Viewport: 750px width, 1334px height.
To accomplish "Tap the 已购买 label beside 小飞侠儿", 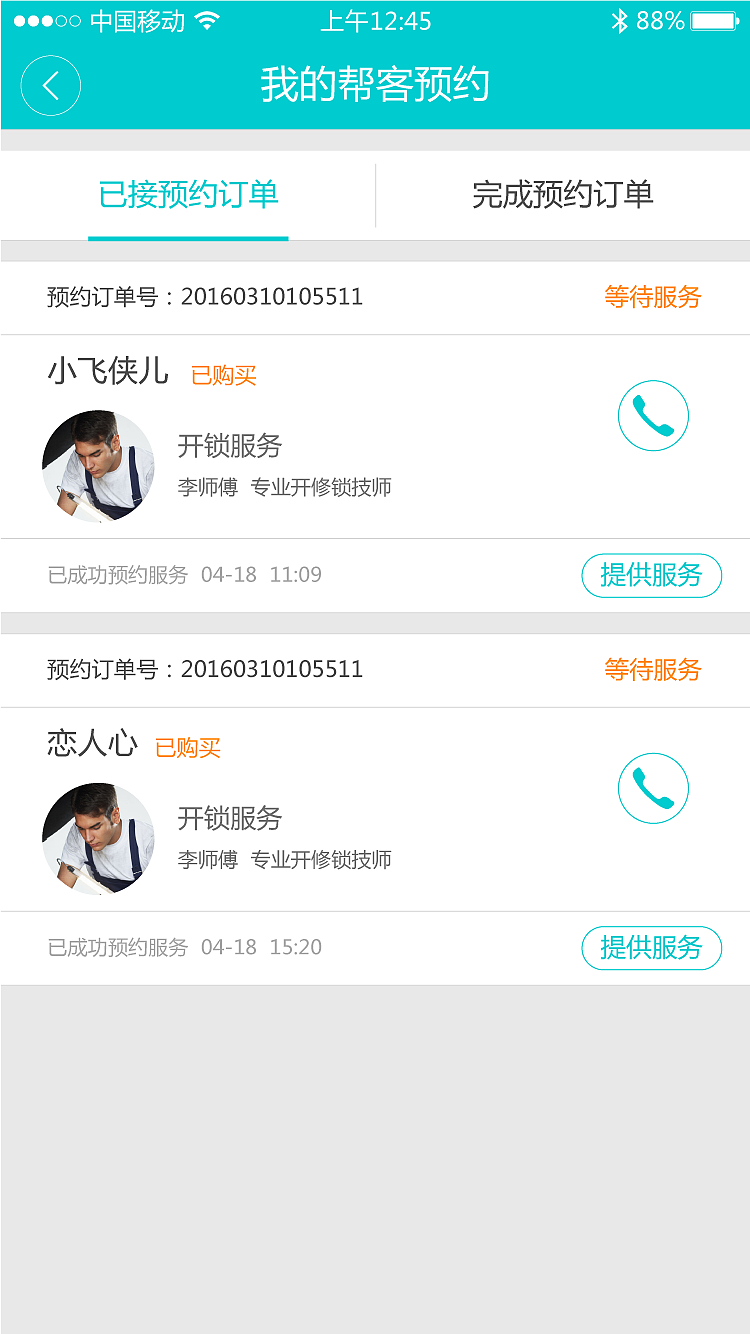I will pyautogui.click(x=224, y=375).
